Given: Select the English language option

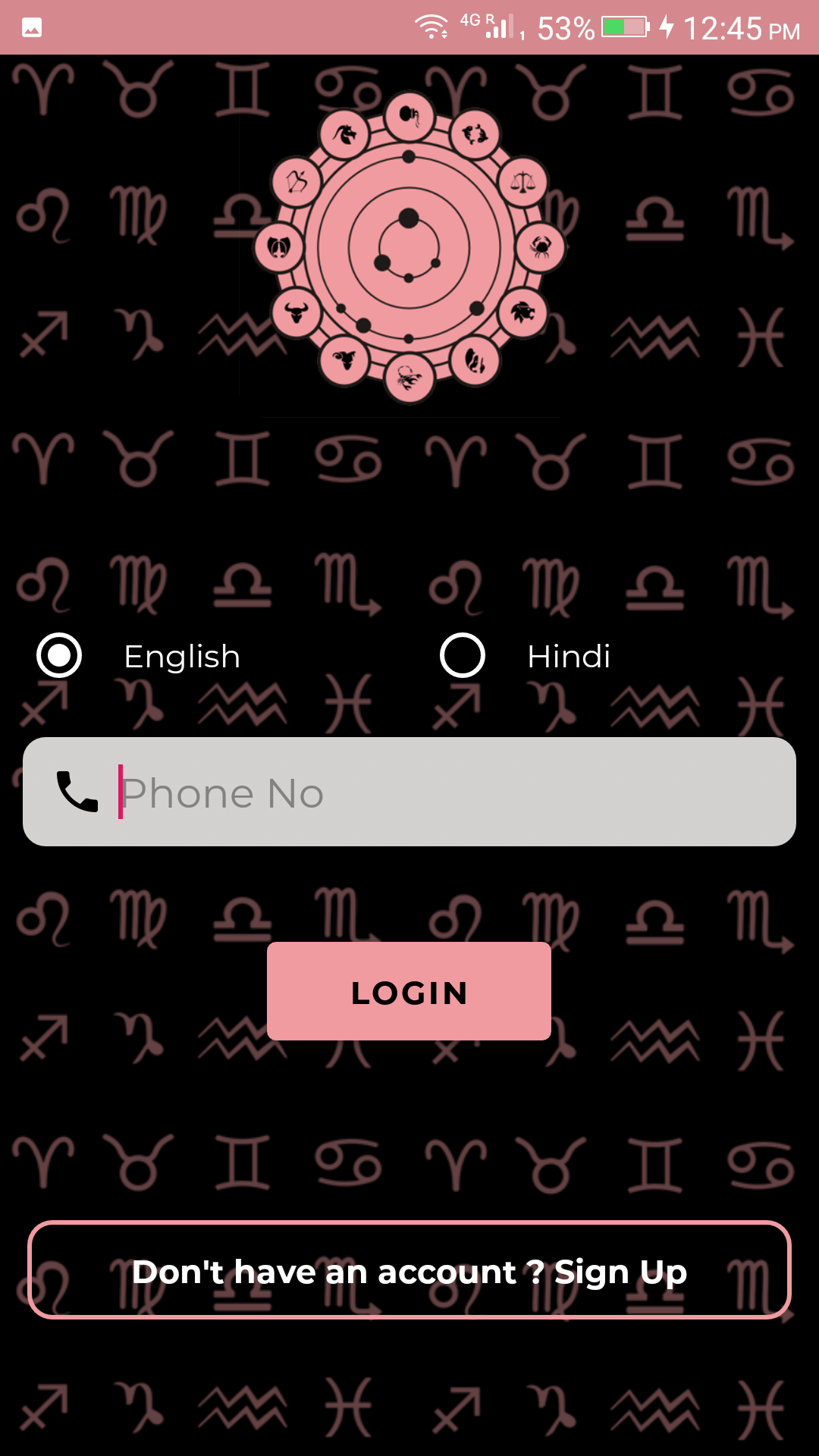Looking at the screenshot, I should pos(59,655).
